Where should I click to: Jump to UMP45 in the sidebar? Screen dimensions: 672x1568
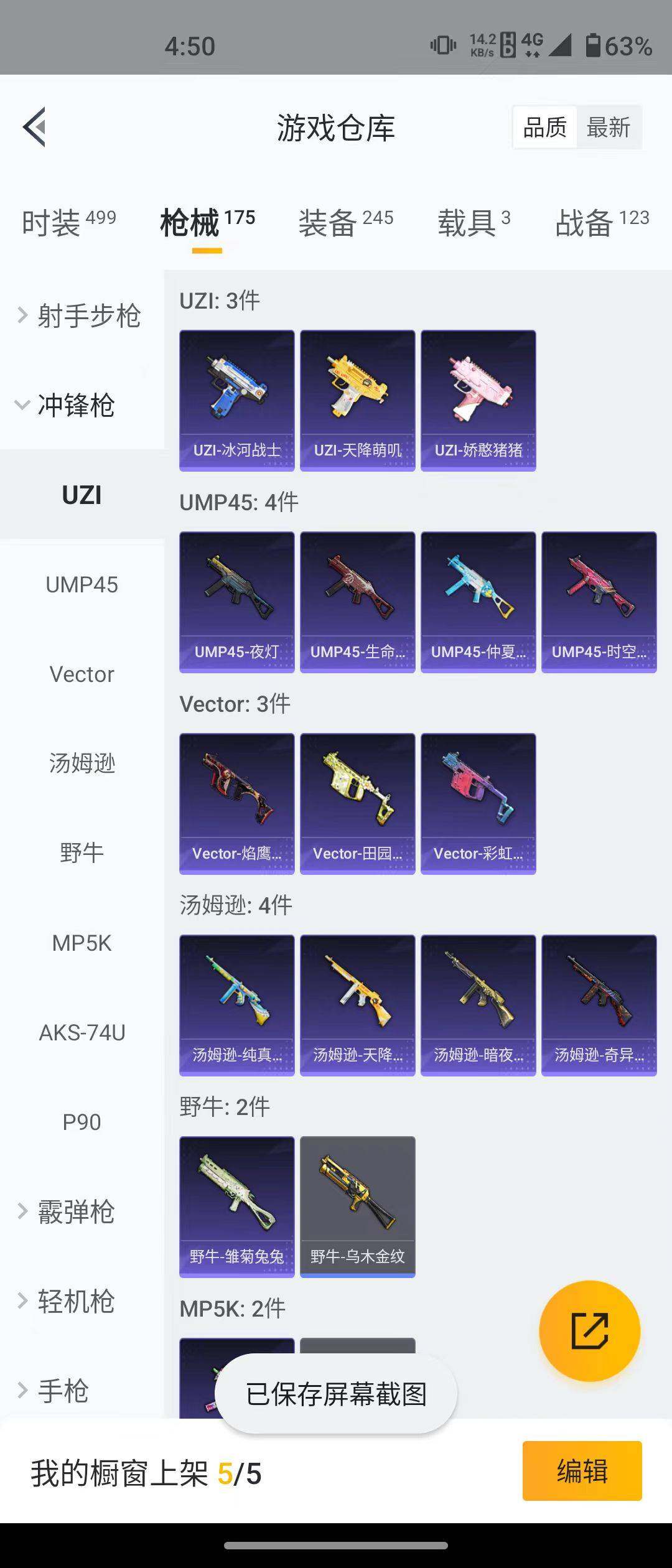click(82, 584)
